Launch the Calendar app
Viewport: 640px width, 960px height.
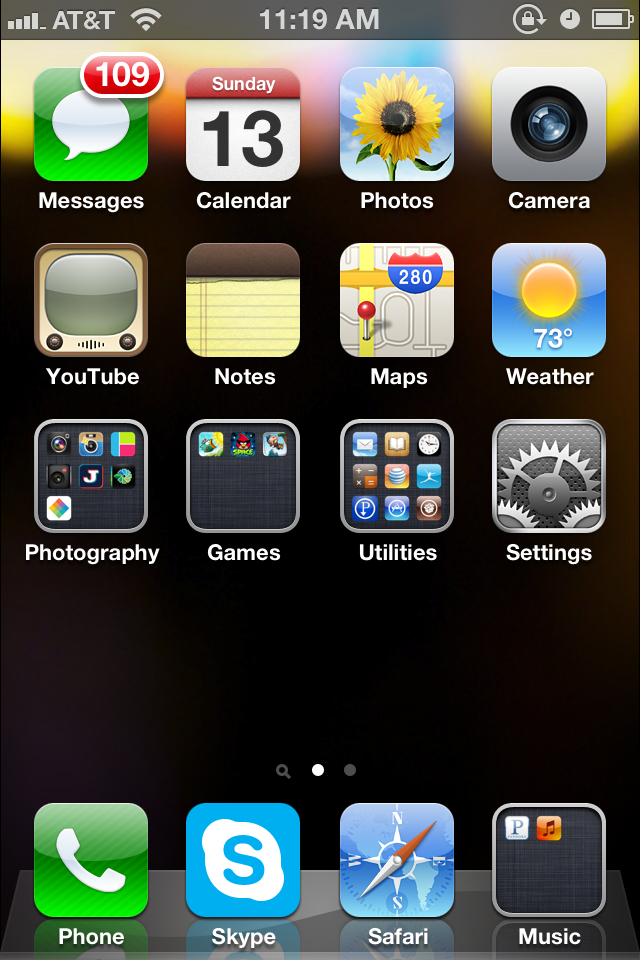click(243, 125)
